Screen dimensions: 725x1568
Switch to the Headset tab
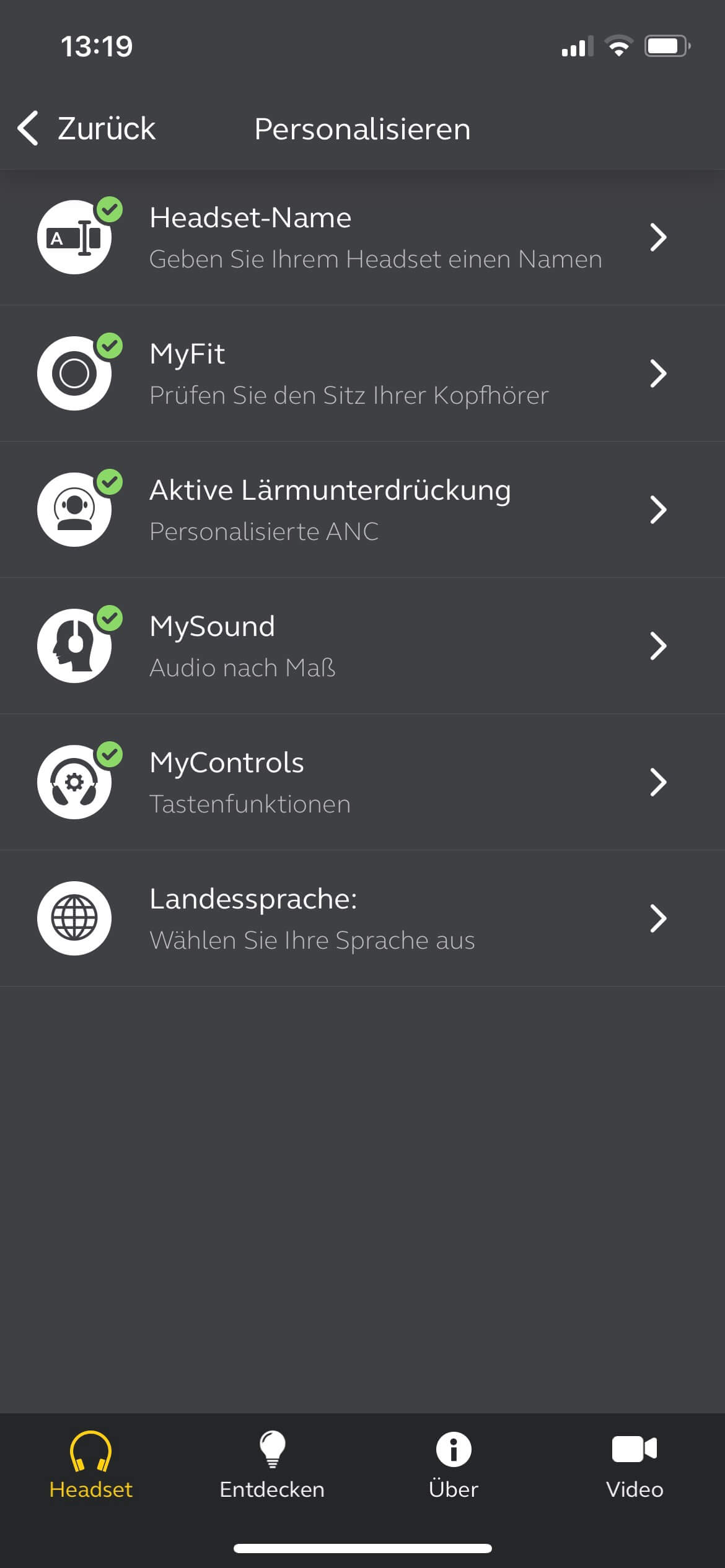91,1465
